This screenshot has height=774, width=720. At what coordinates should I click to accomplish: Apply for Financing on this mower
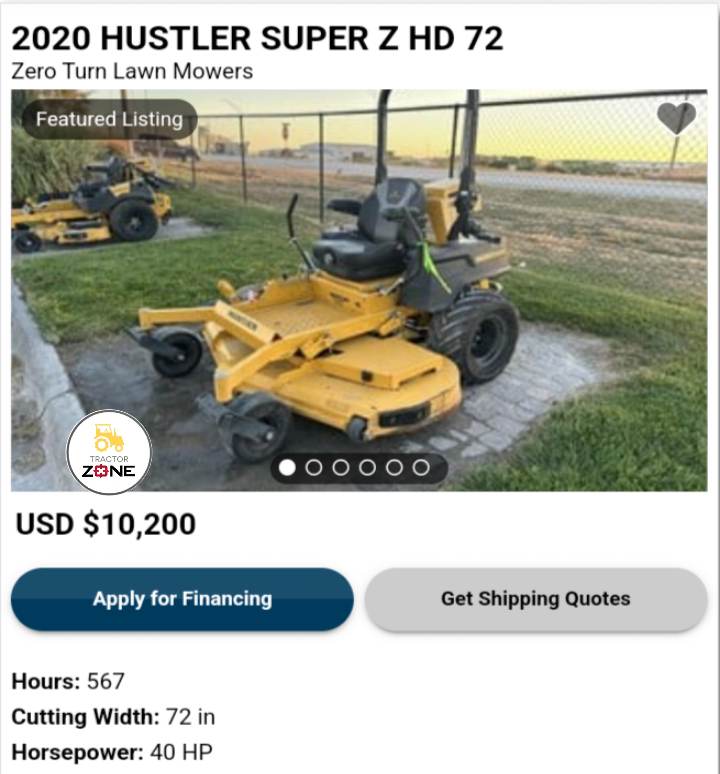click(x=182, y=599)
